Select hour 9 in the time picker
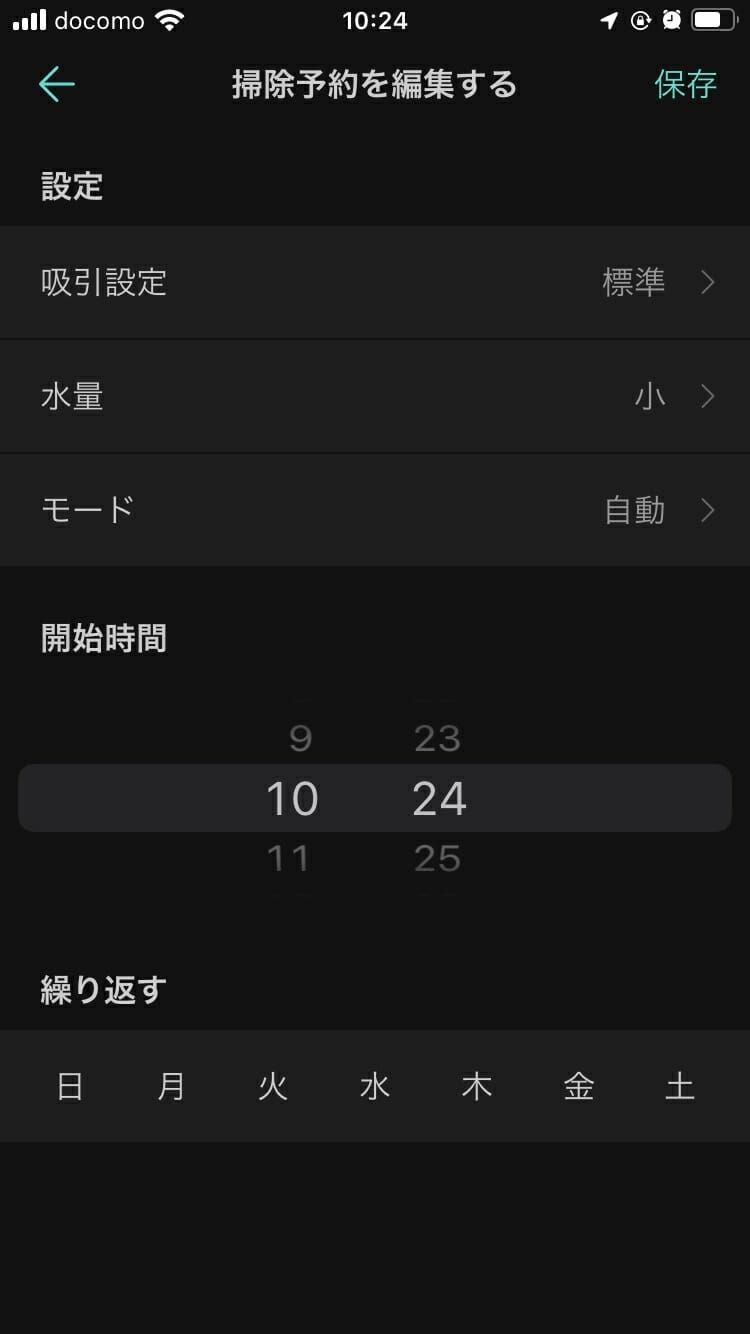The height and width of the screenshot is (1334, 750). pyautogui.click(x=300, y=739)
